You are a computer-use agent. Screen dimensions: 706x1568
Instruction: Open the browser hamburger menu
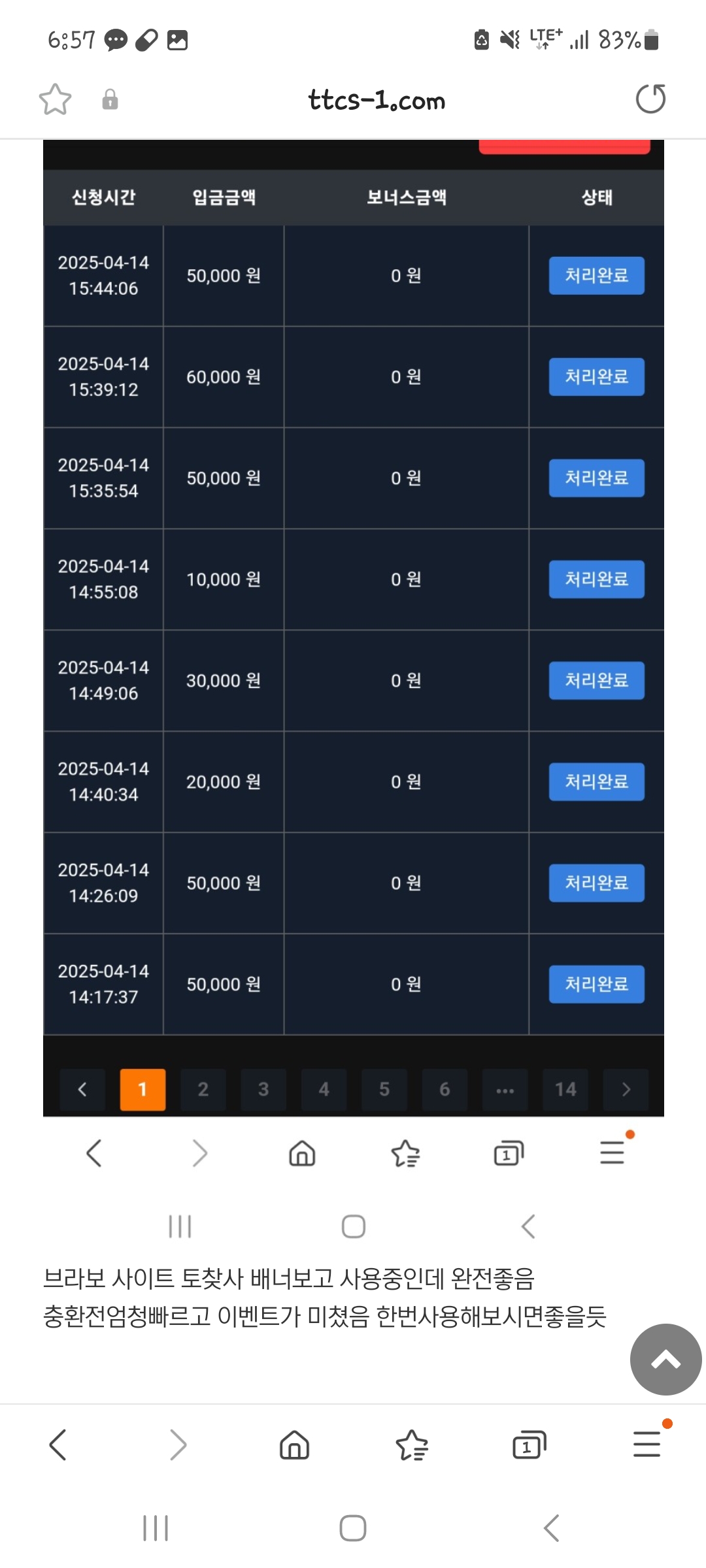coord(647,1443)
